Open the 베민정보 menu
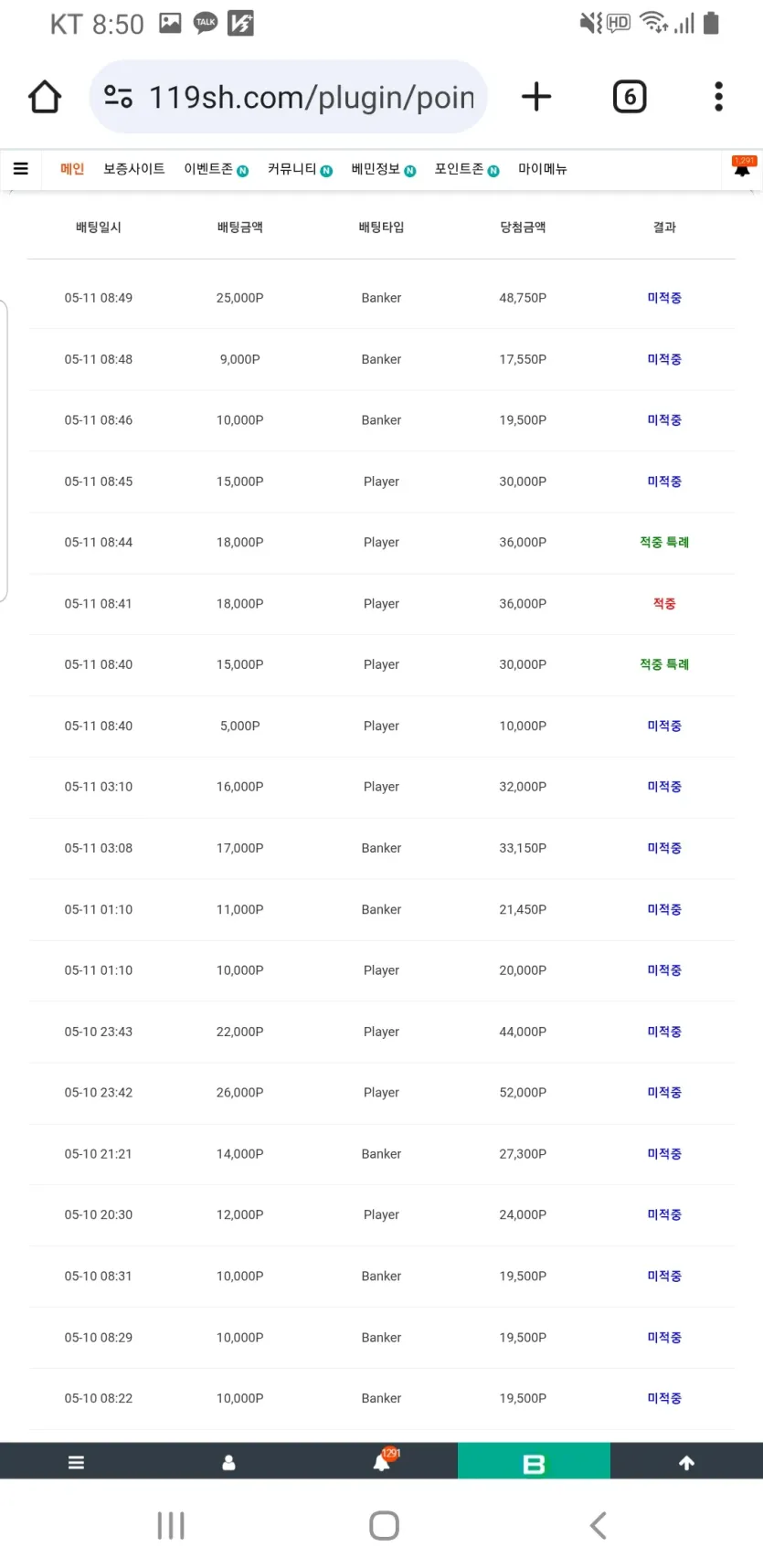 coord(383,169)
